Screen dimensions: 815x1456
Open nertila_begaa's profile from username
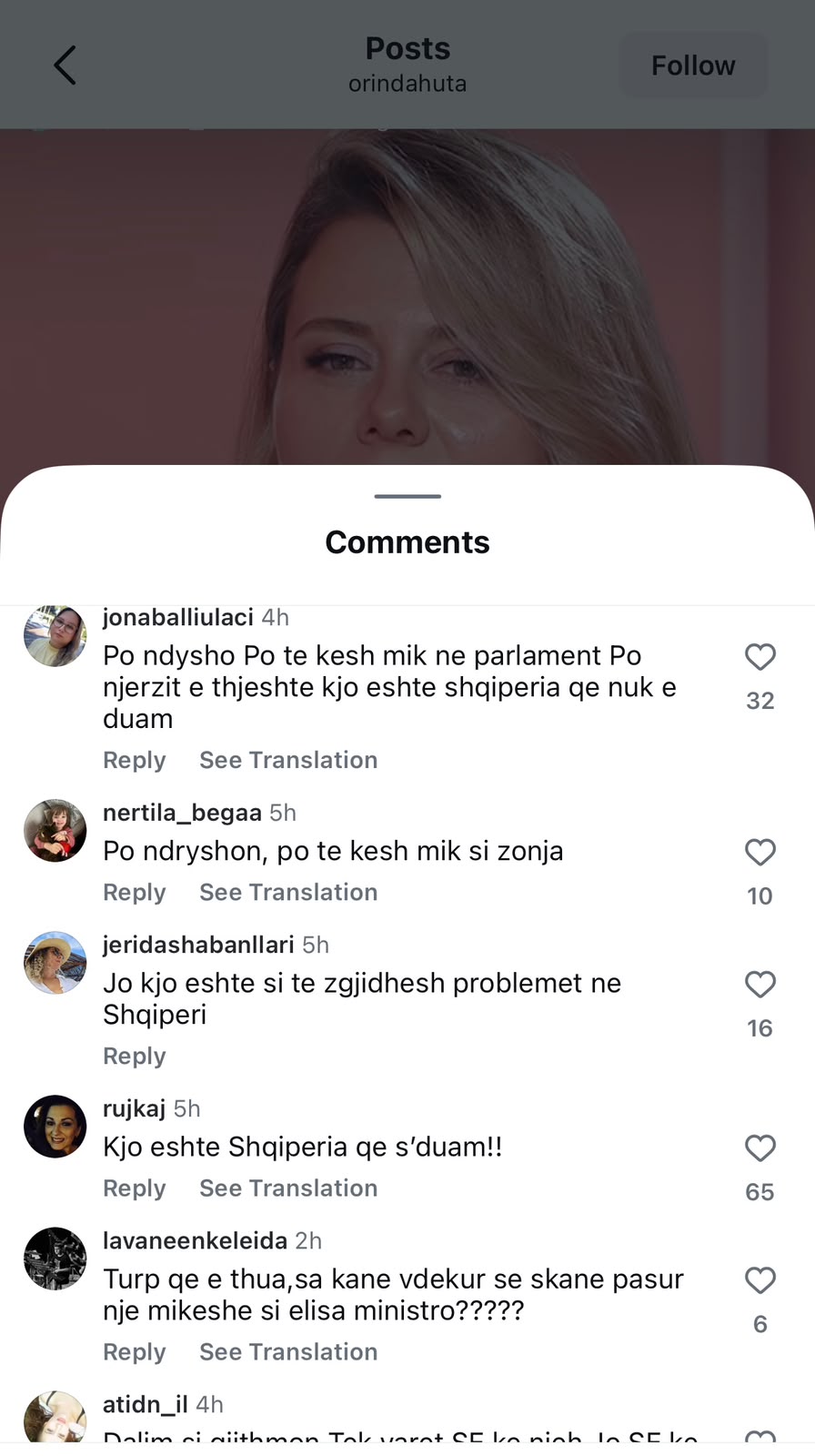182,813
